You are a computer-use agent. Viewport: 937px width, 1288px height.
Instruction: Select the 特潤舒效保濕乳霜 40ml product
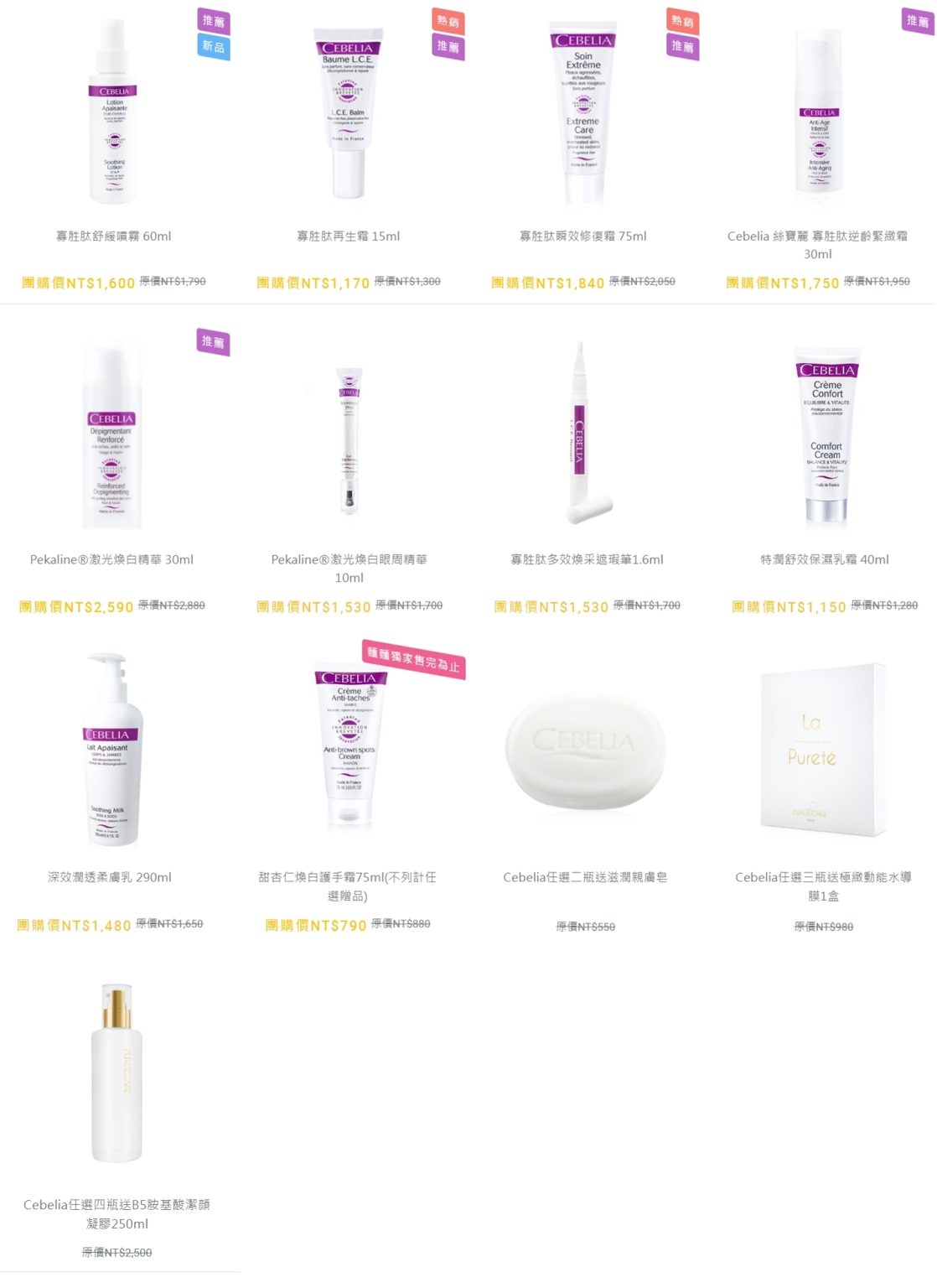click(x=825, y=560)
